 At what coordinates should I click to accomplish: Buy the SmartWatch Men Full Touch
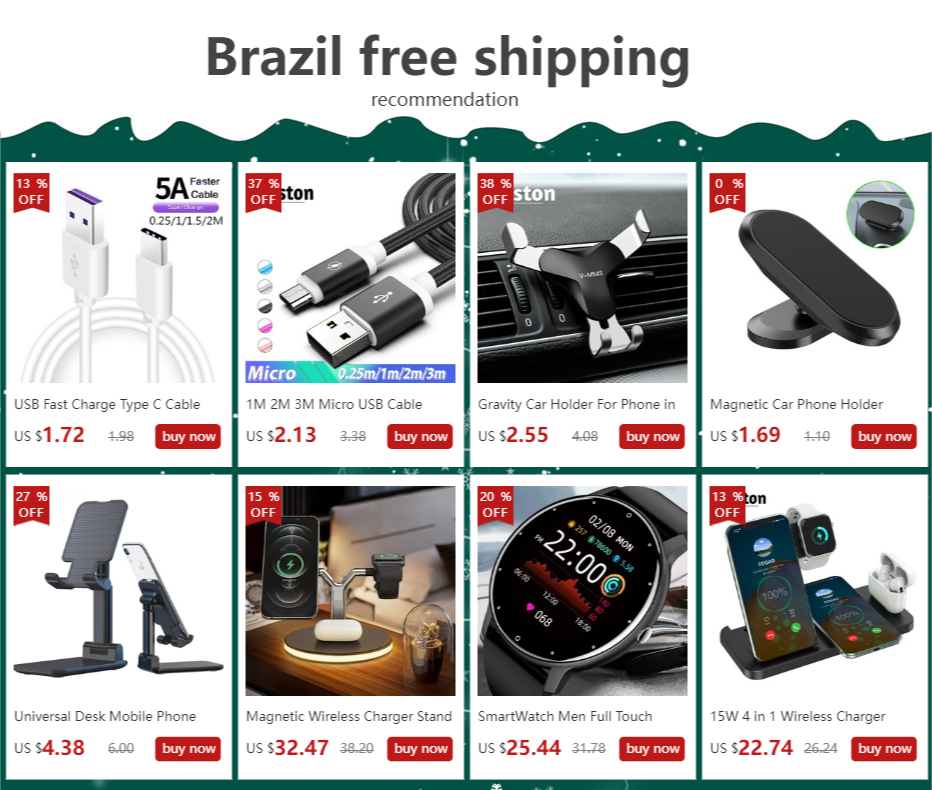click(x=652, y=748)
